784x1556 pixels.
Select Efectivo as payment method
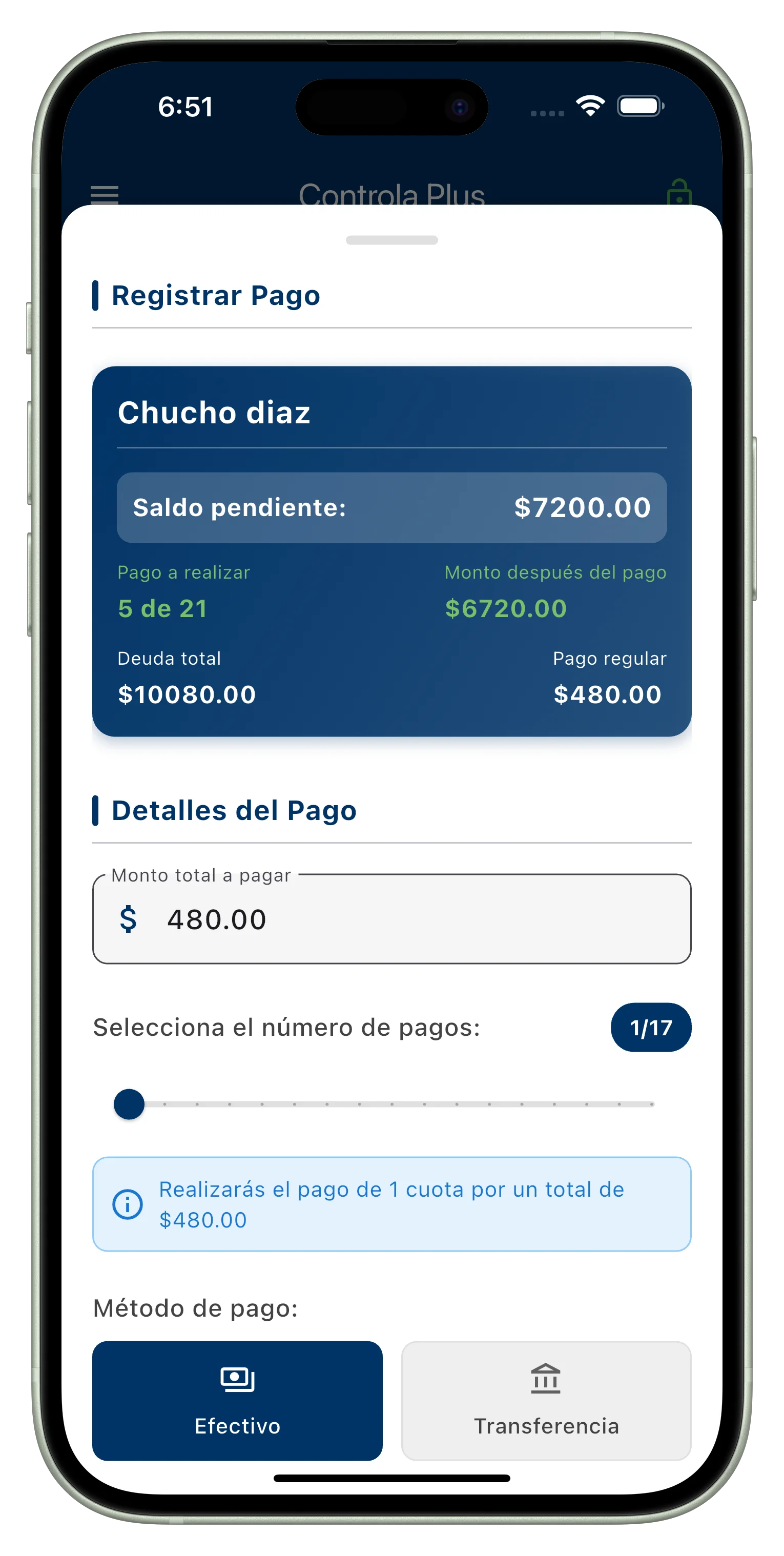click(237, 1401)
